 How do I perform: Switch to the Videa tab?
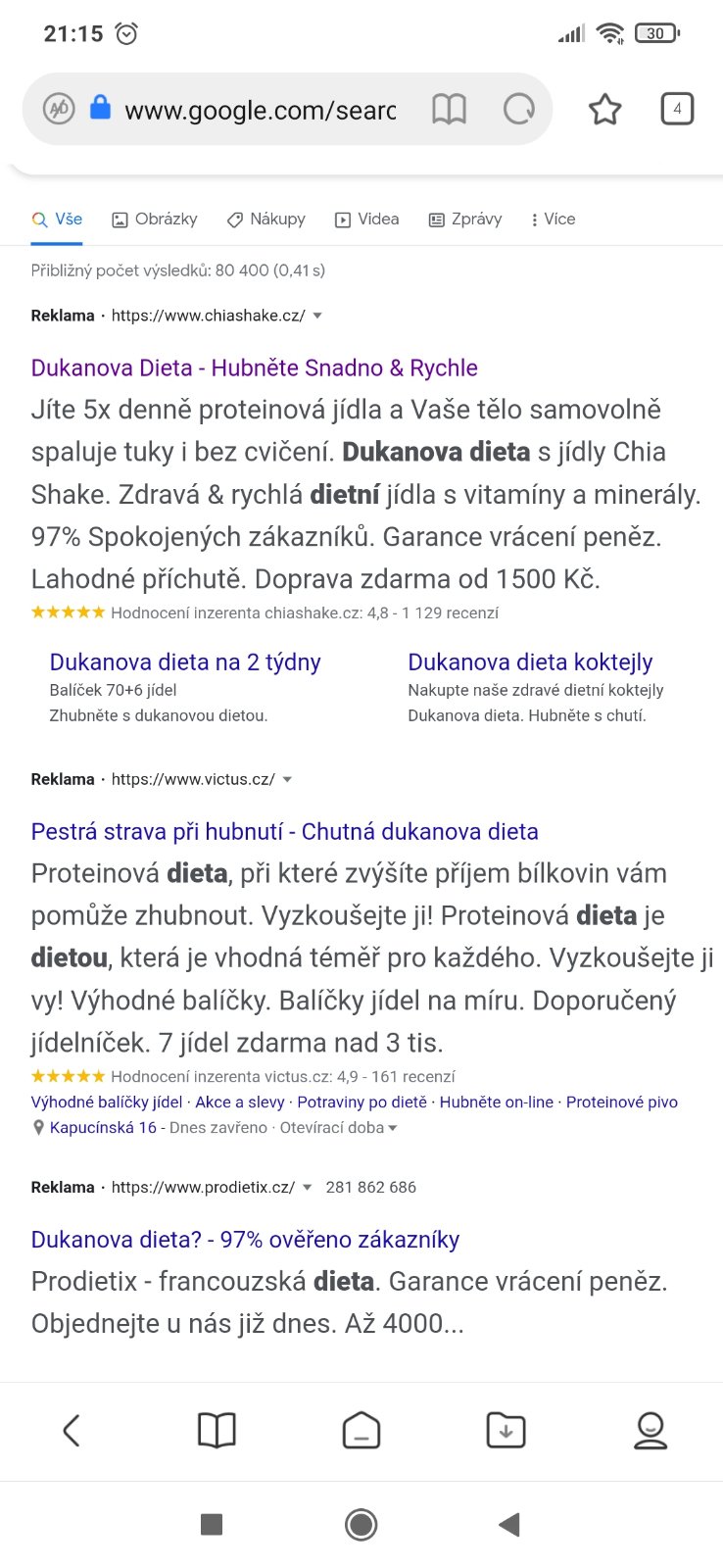click(367, 220)
